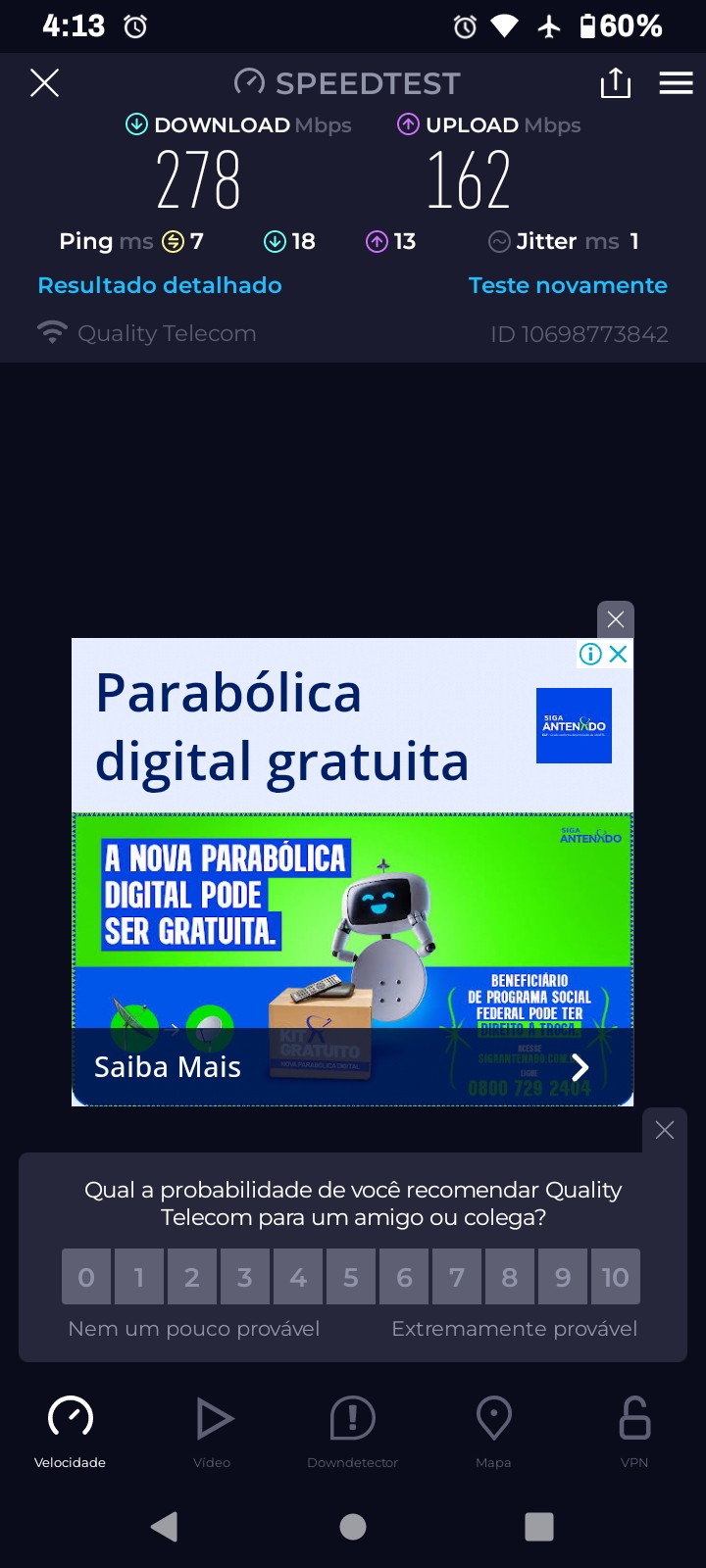The width and height of the screenshot is (706, 1568).
Task: Close the Quality Telecom survey card
Action: (665, 1130)
